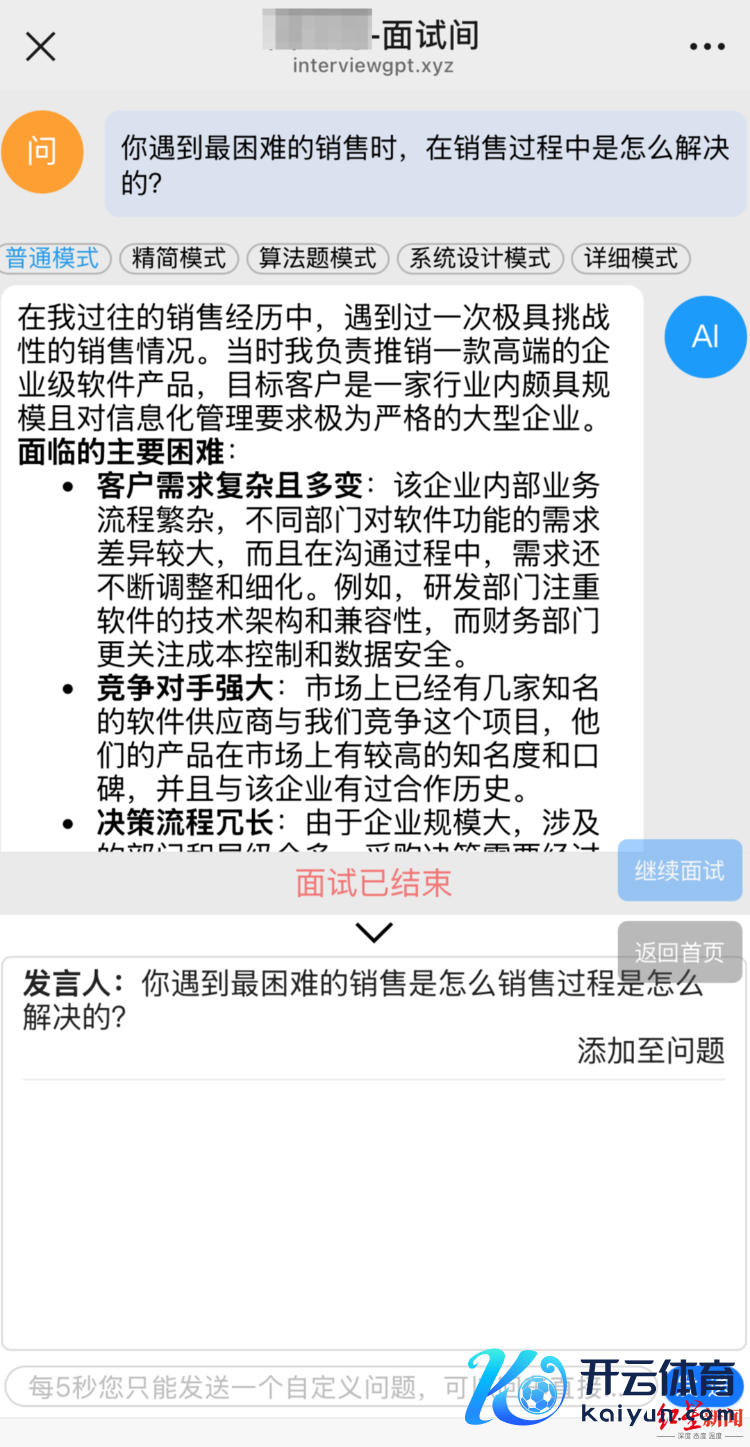Screen dimensions: 750x1447
Task: Tap 添加至问题 for the transcript
Action: pyautogui.click(x=650, y=1050)
